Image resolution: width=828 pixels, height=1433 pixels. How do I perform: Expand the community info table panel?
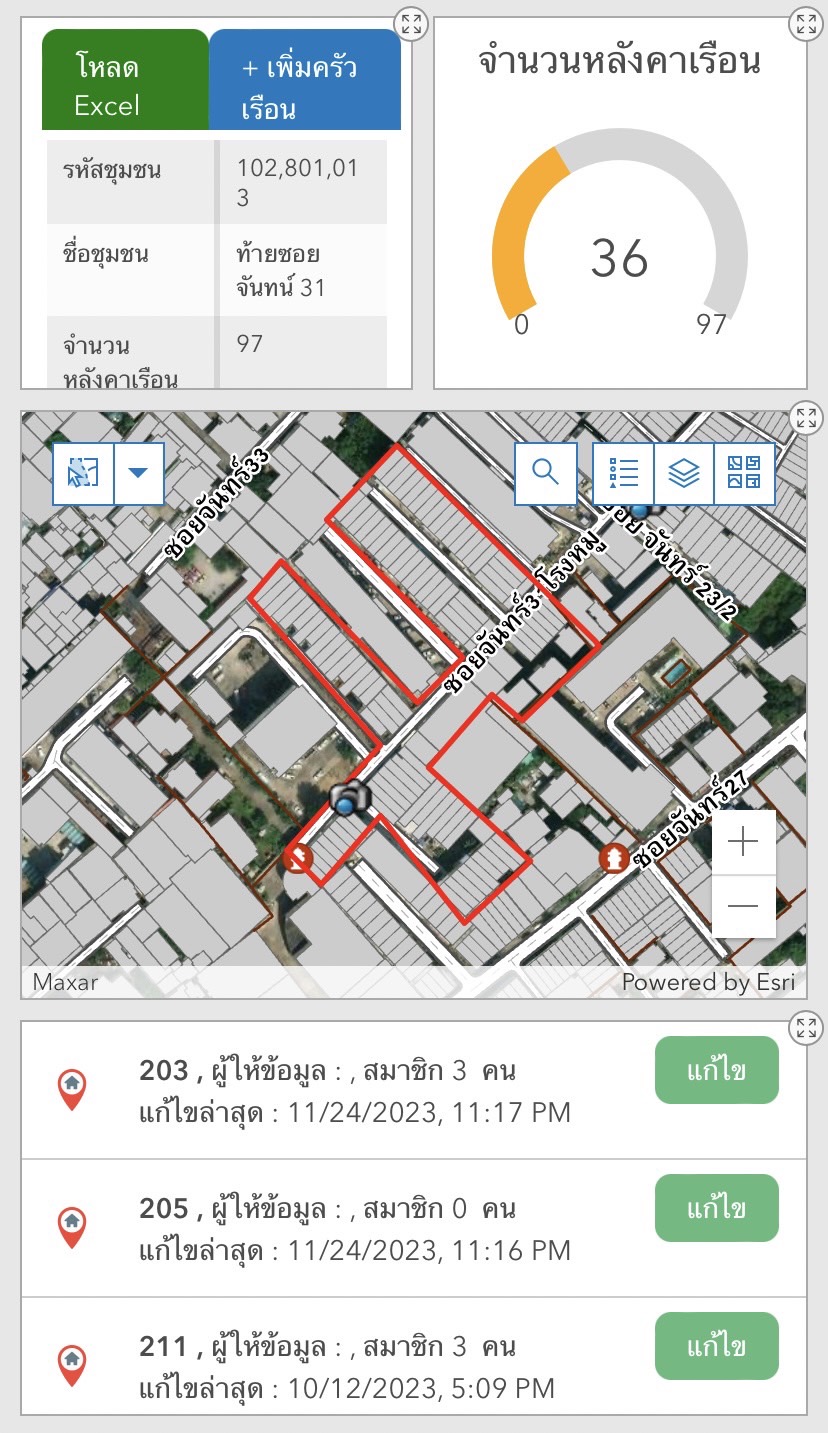tap(410, 25)
